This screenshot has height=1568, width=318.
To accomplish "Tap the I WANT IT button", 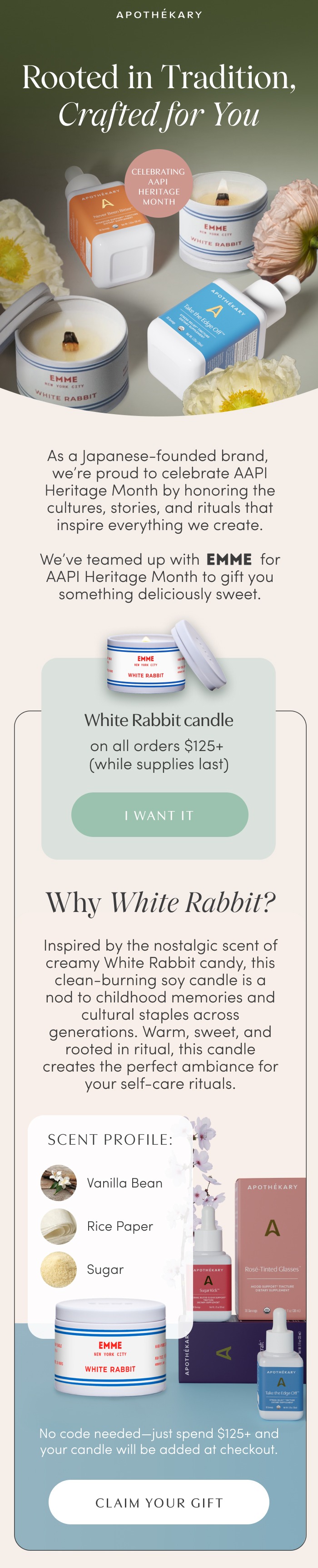I will [159, 814].
